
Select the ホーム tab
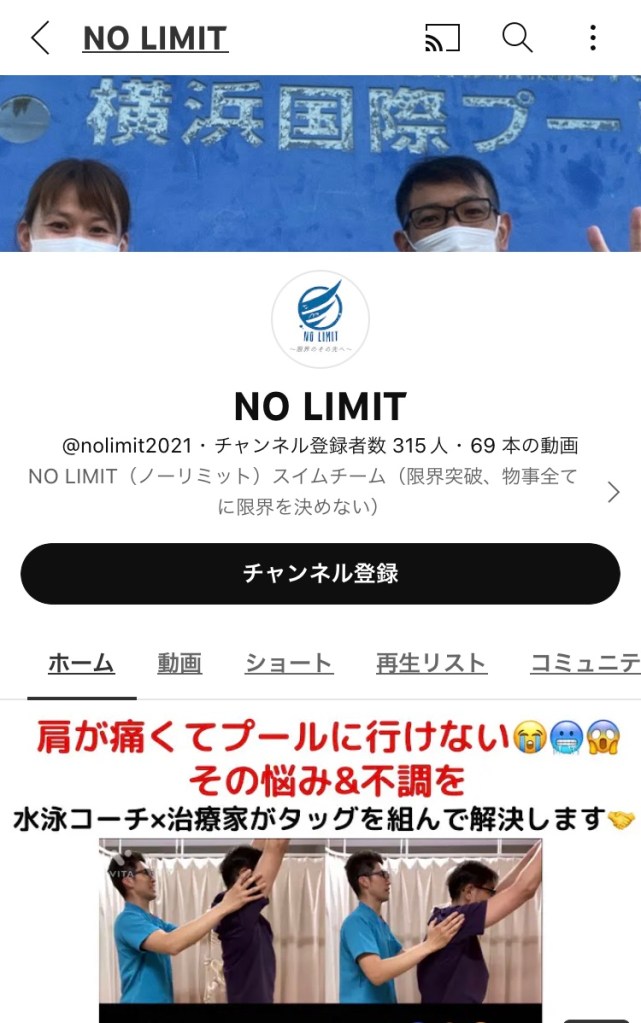(81, 663)
